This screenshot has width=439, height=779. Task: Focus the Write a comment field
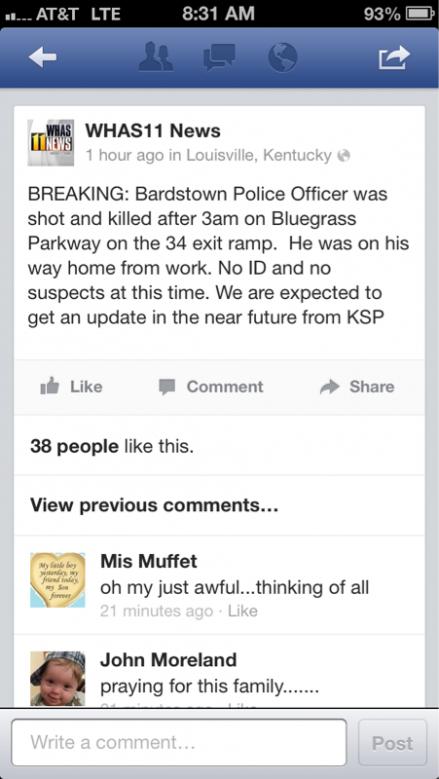[179, 742]
